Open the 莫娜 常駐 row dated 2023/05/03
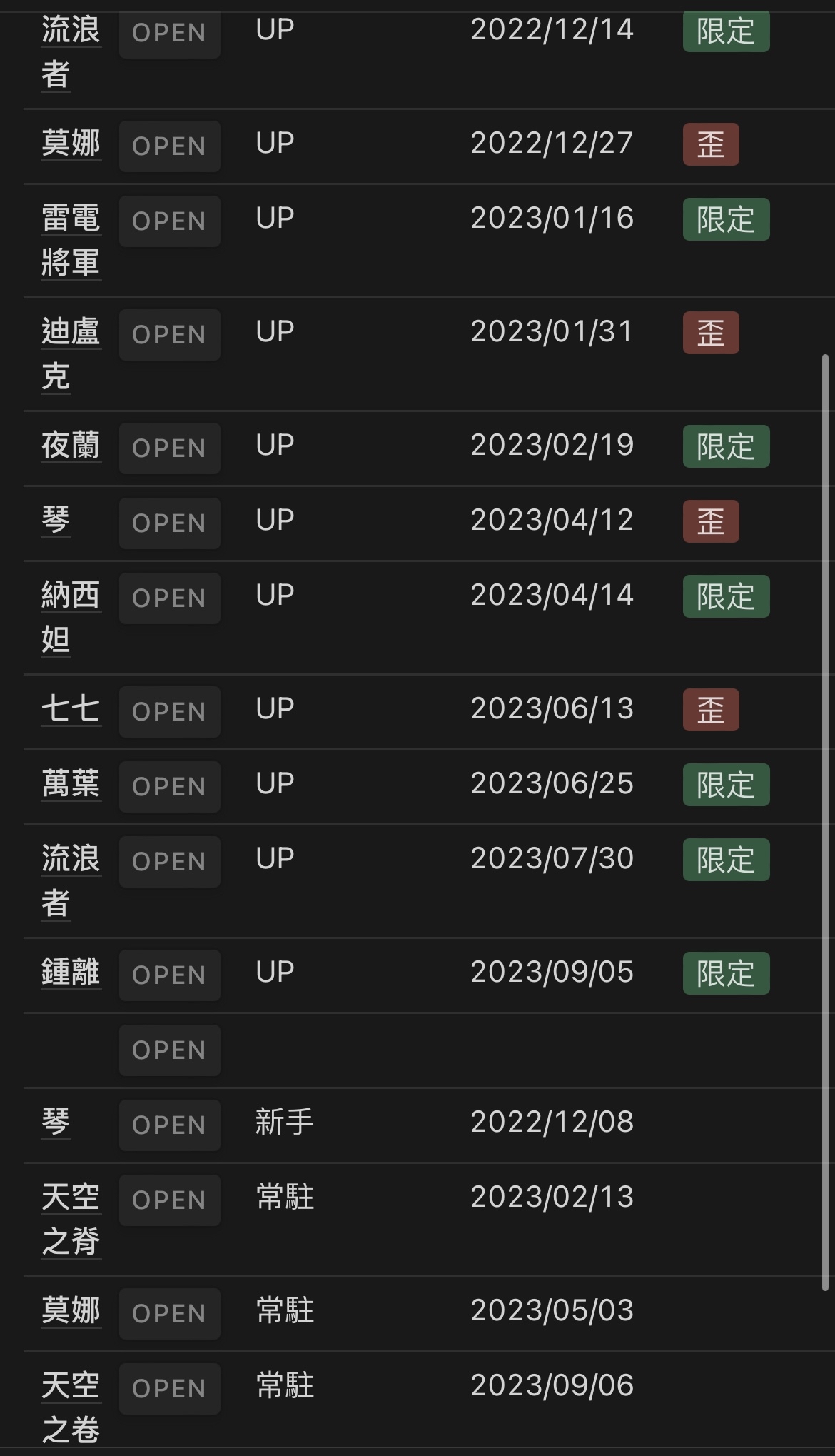Image resolution: width=835 pixels, height=1456 pixels. 169,1313
